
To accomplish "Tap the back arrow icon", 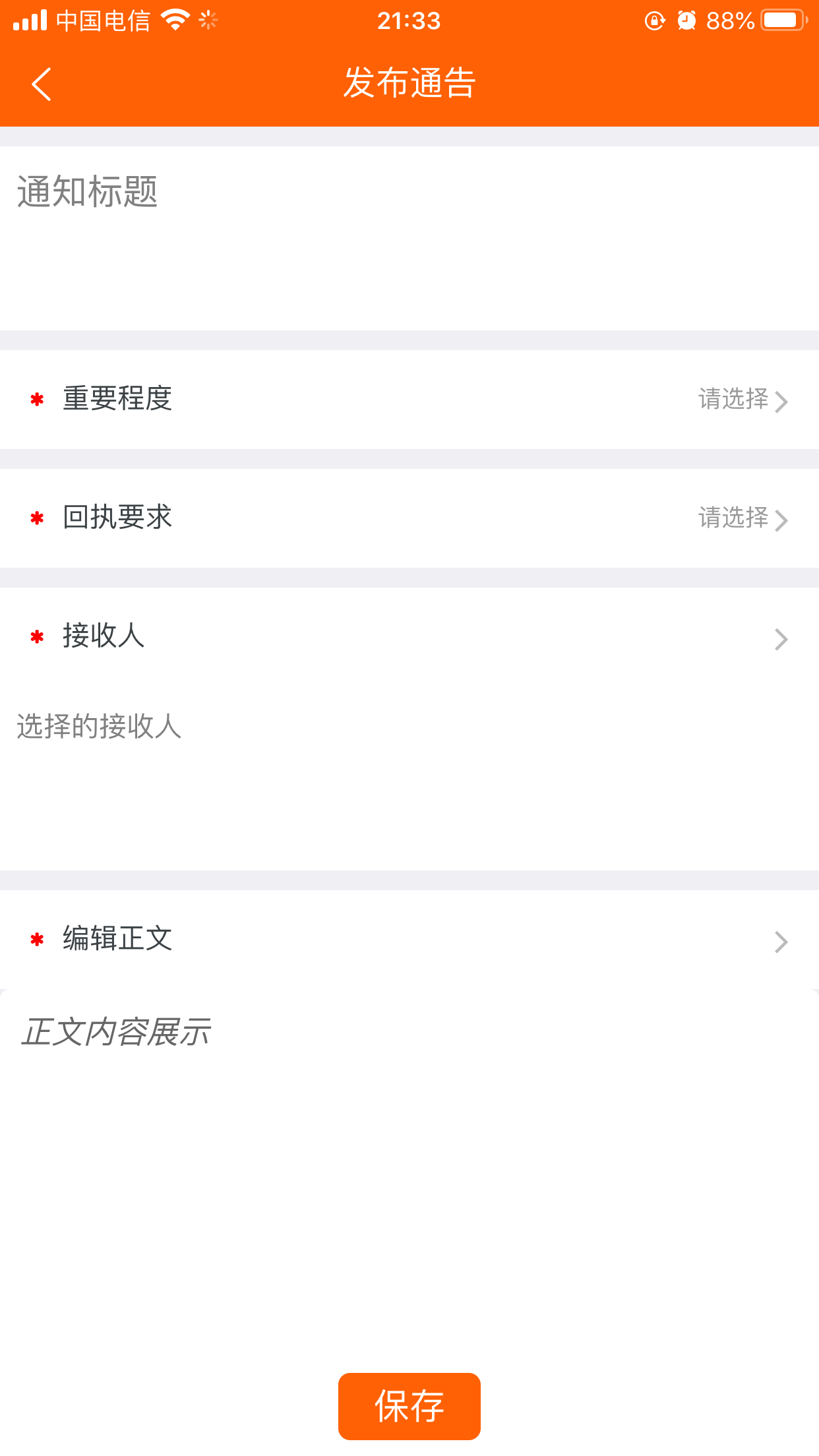I will (x=41, y=84).
